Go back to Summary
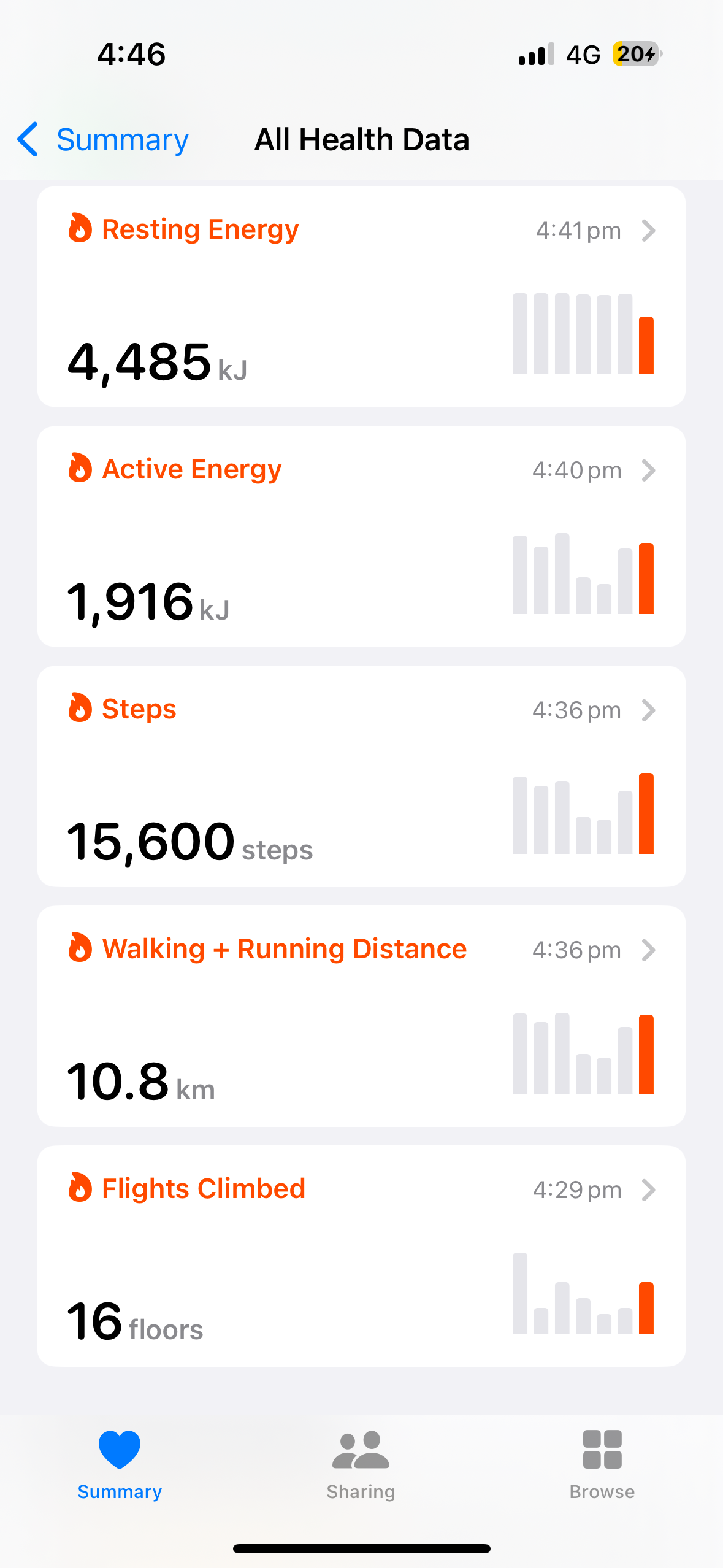The height and width of the screenshot is (1568, 723). click(103, 140)
